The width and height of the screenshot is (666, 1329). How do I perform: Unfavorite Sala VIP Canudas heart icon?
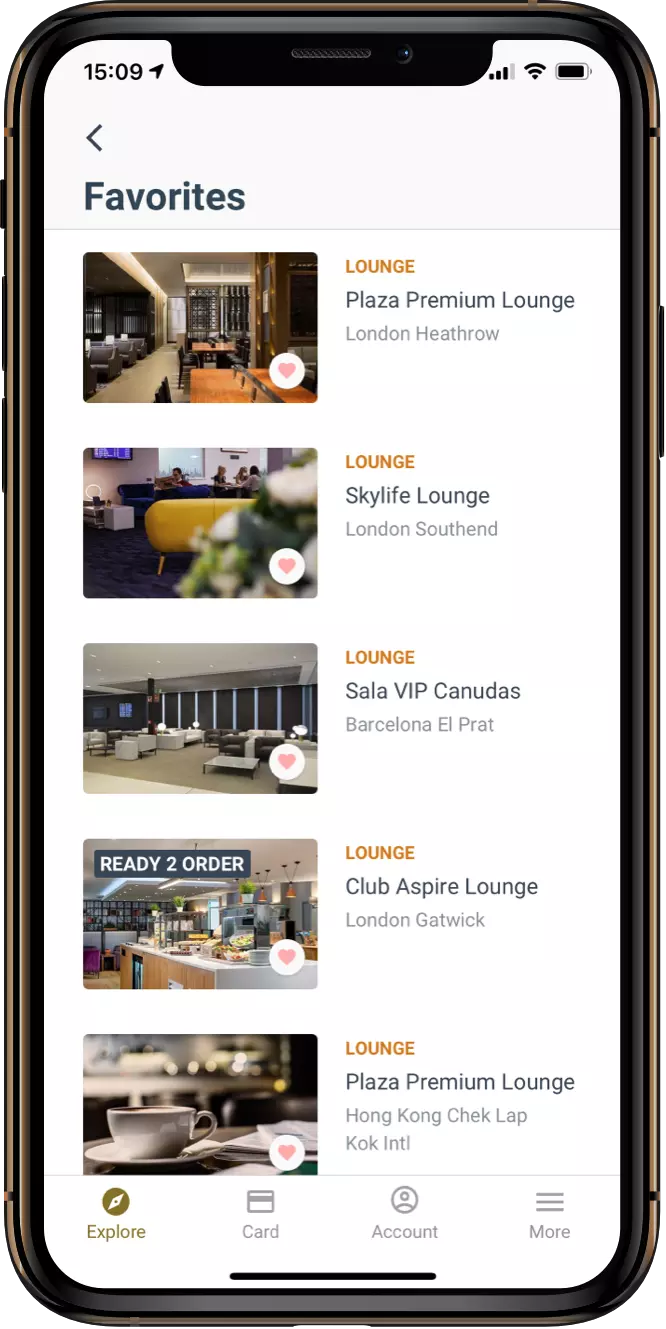pos(287,762)
